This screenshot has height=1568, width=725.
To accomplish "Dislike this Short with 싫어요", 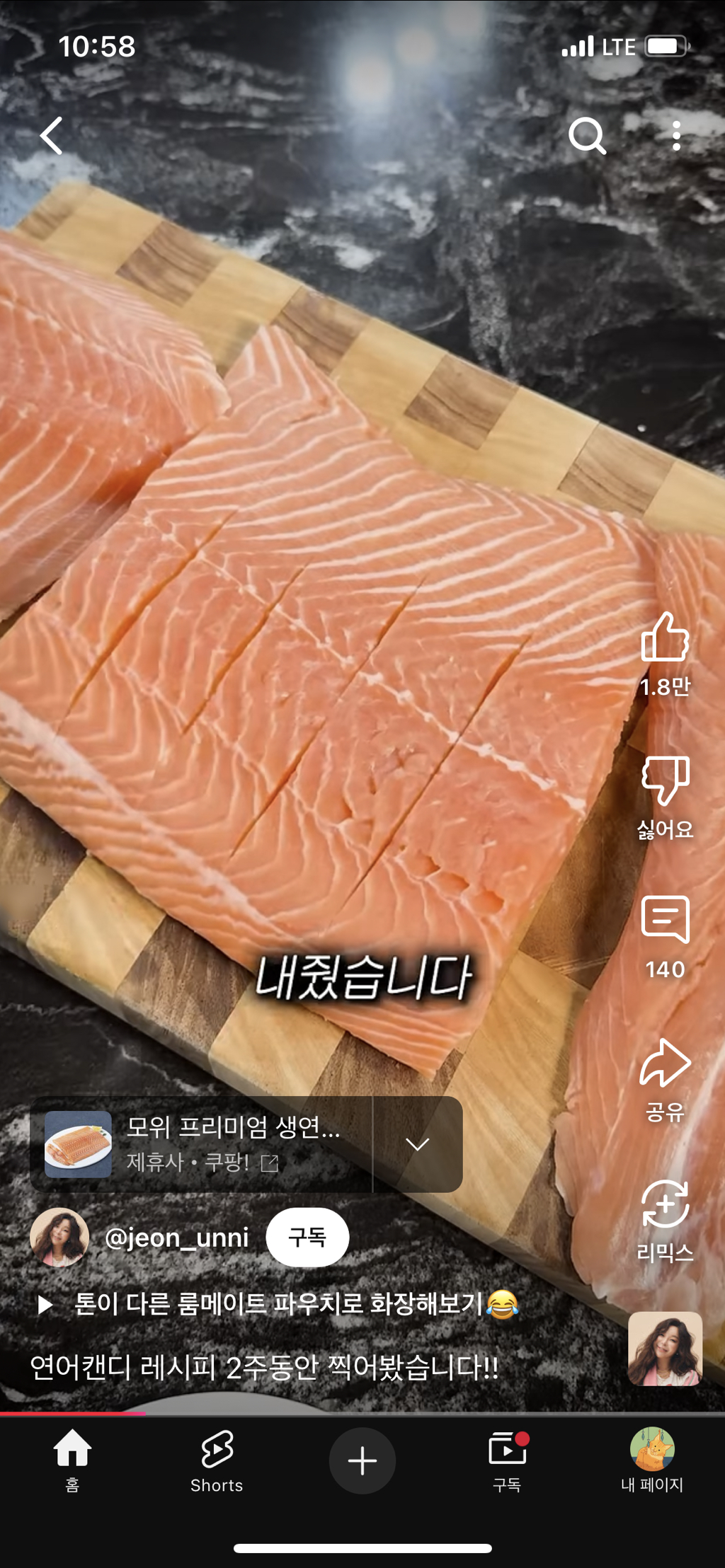I will (665, 781).
